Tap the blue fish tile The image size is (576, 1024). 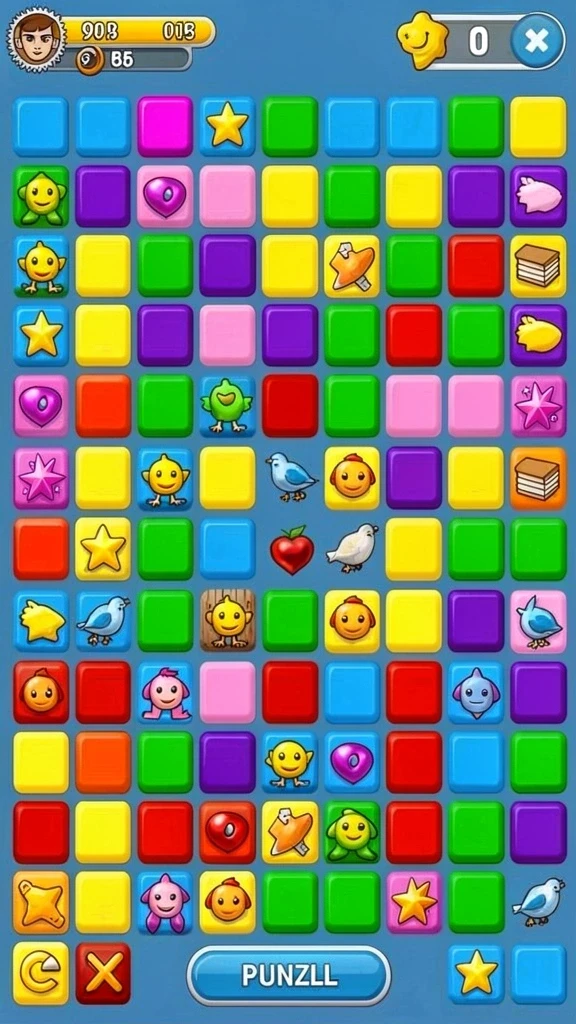click(x=476, y=692)
